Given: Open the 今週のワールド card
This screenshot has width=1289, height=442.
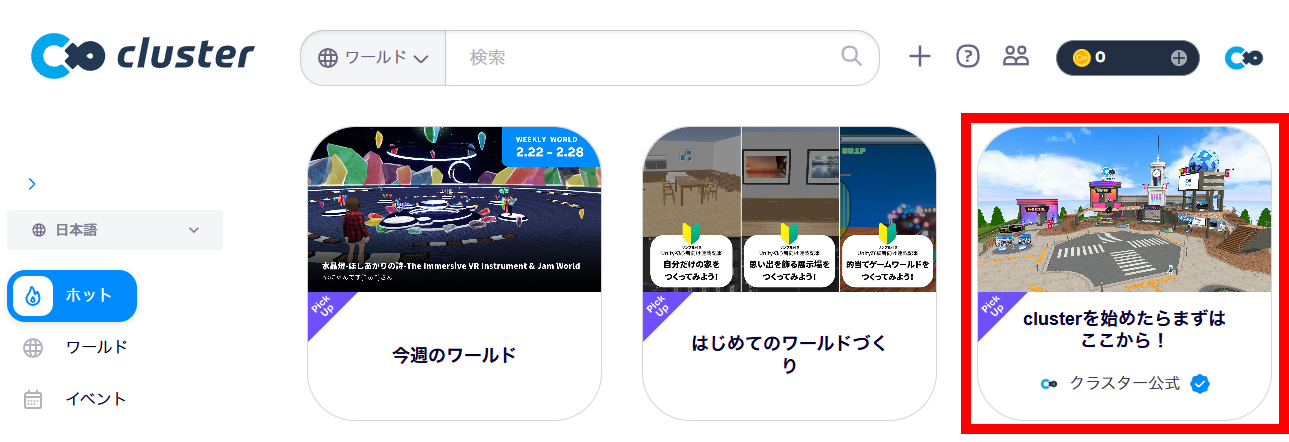Looking at the screenshot, I should [454, 272].
